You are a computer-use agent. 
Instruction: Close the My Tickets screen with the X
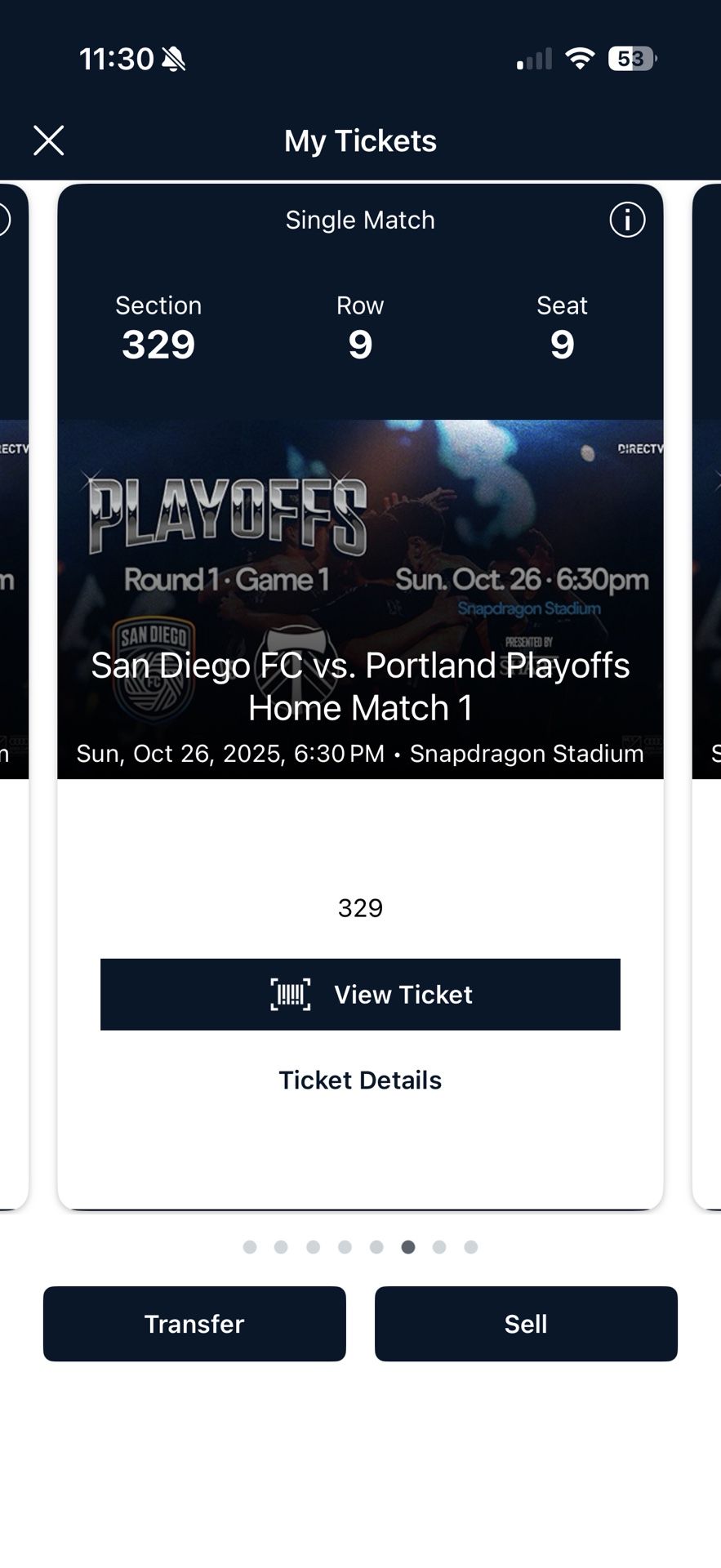click(49, 140)
